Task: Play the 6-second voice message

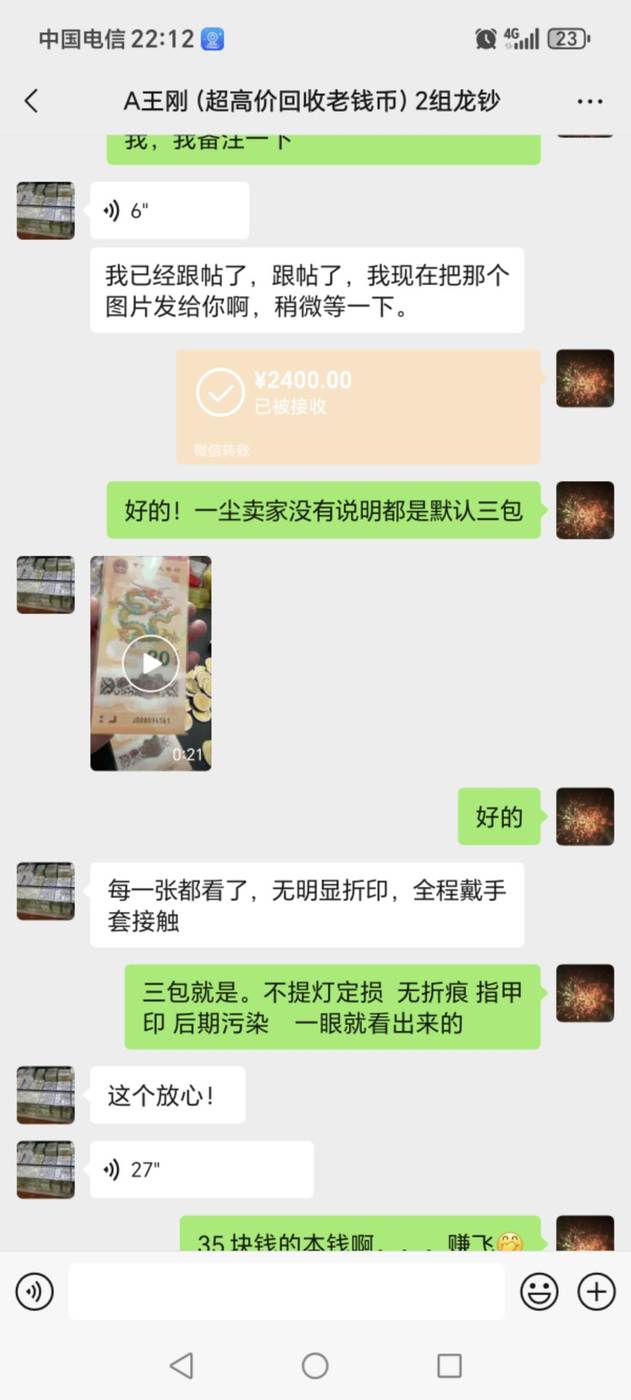Action: 170,211
